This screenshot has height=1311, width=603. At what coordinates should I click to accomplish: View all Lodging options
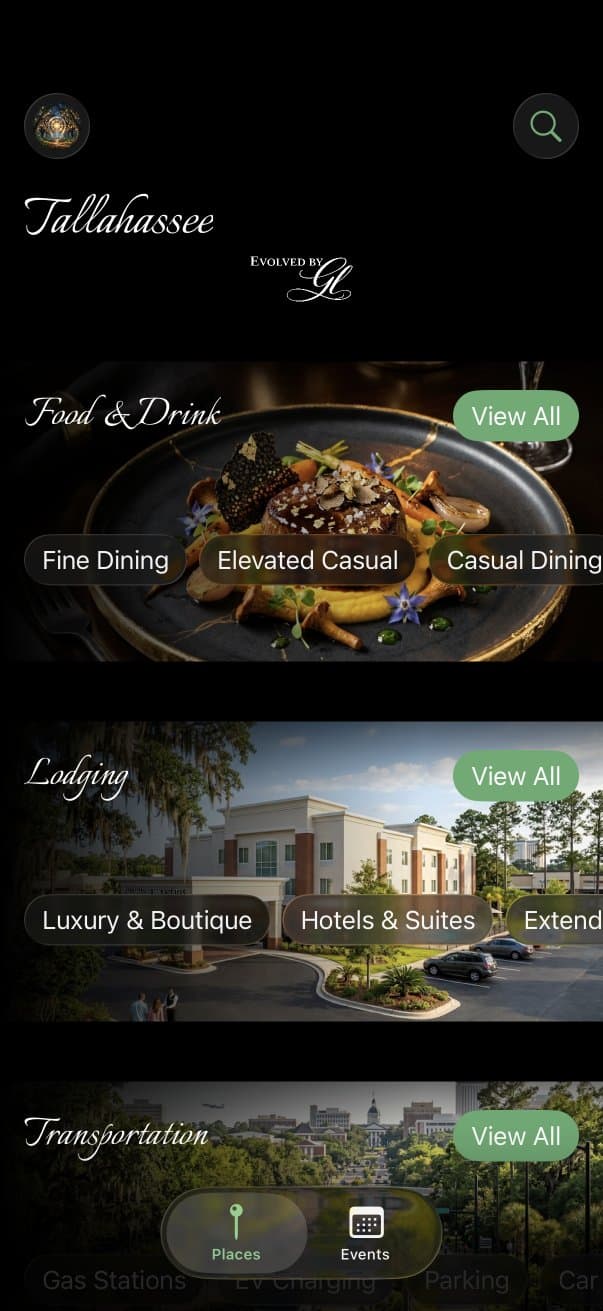pyautogui.click(x=515, y=776)
